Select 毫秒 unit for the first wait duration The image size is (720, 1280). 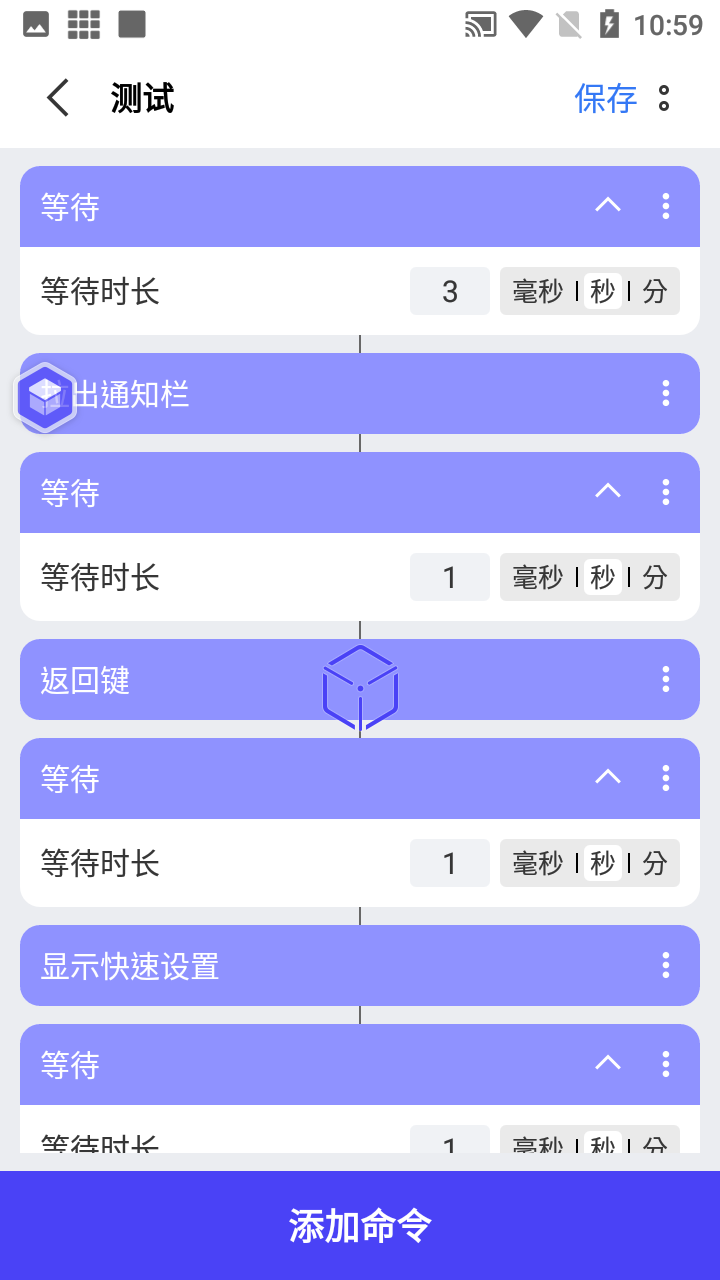(538, 291)
